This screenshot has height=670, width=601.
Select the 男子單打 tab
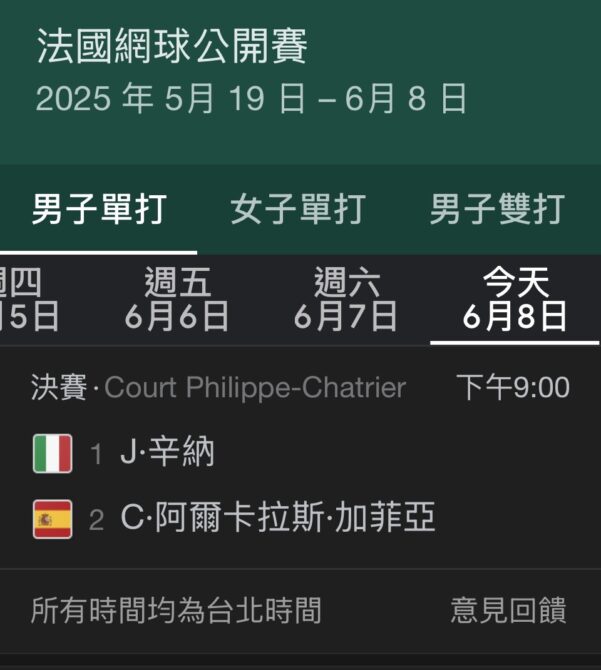pos(98,210)
